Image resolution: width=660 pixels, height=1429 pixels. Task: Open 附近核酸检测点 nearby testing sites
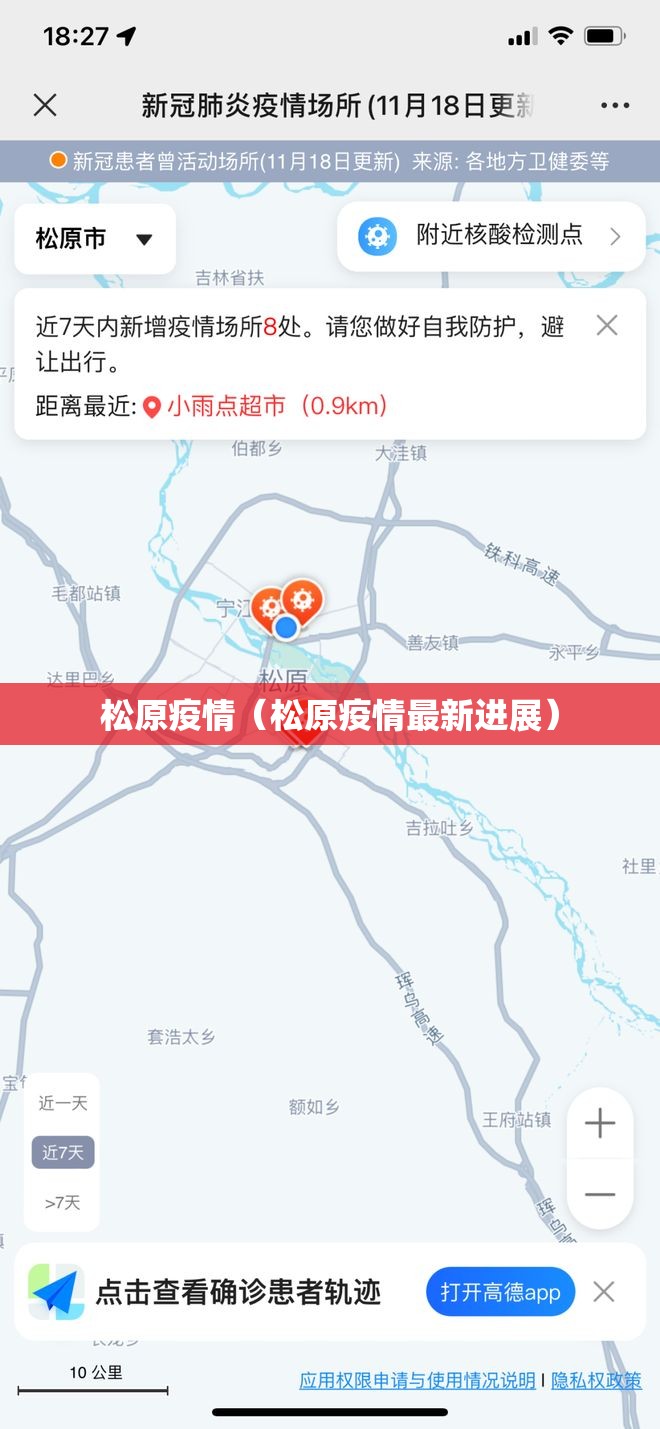[491, 236]
